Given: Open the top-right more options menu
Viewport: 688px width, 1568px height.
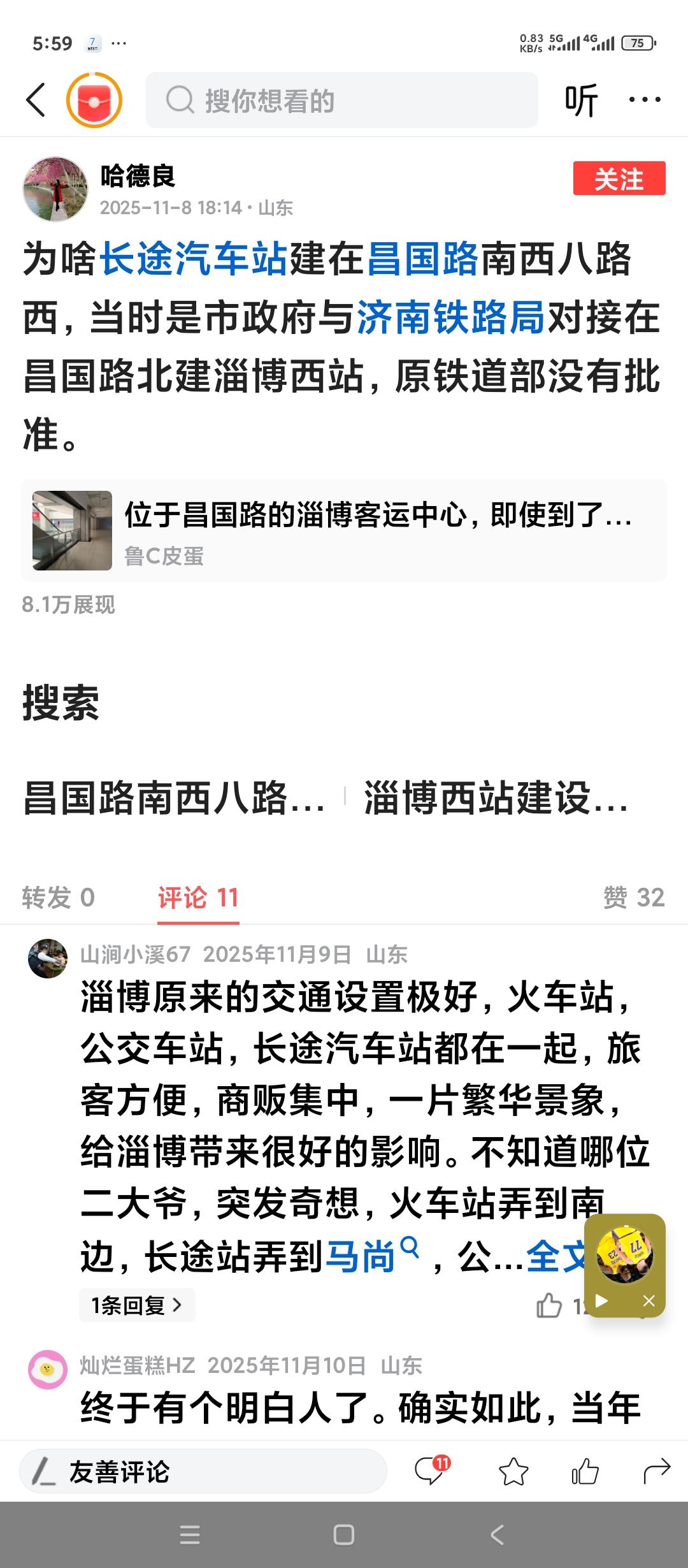Looking at the screenshot, I should coord(645,99).
